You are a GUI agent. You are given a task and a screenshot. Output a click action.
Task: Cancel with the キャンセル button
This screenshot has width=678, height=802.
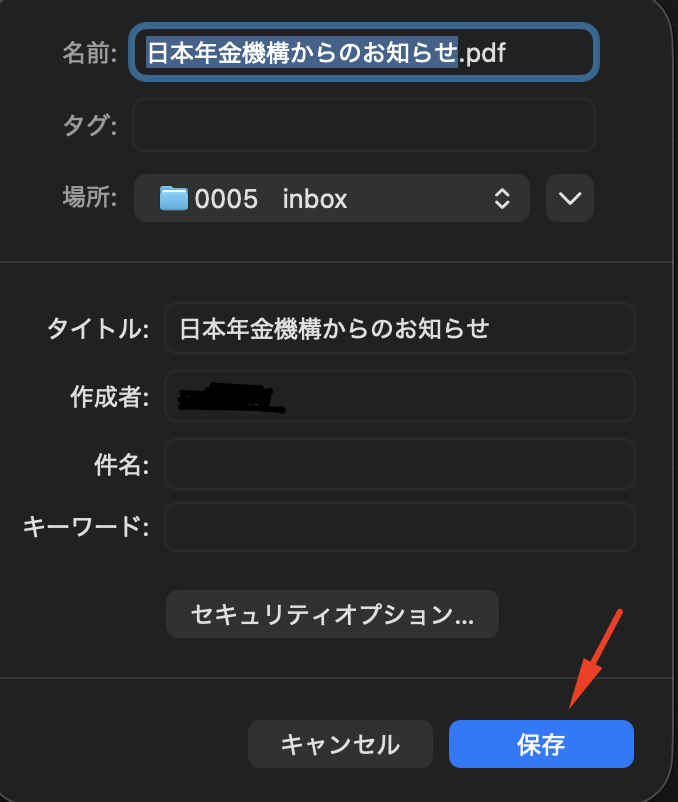340,744
